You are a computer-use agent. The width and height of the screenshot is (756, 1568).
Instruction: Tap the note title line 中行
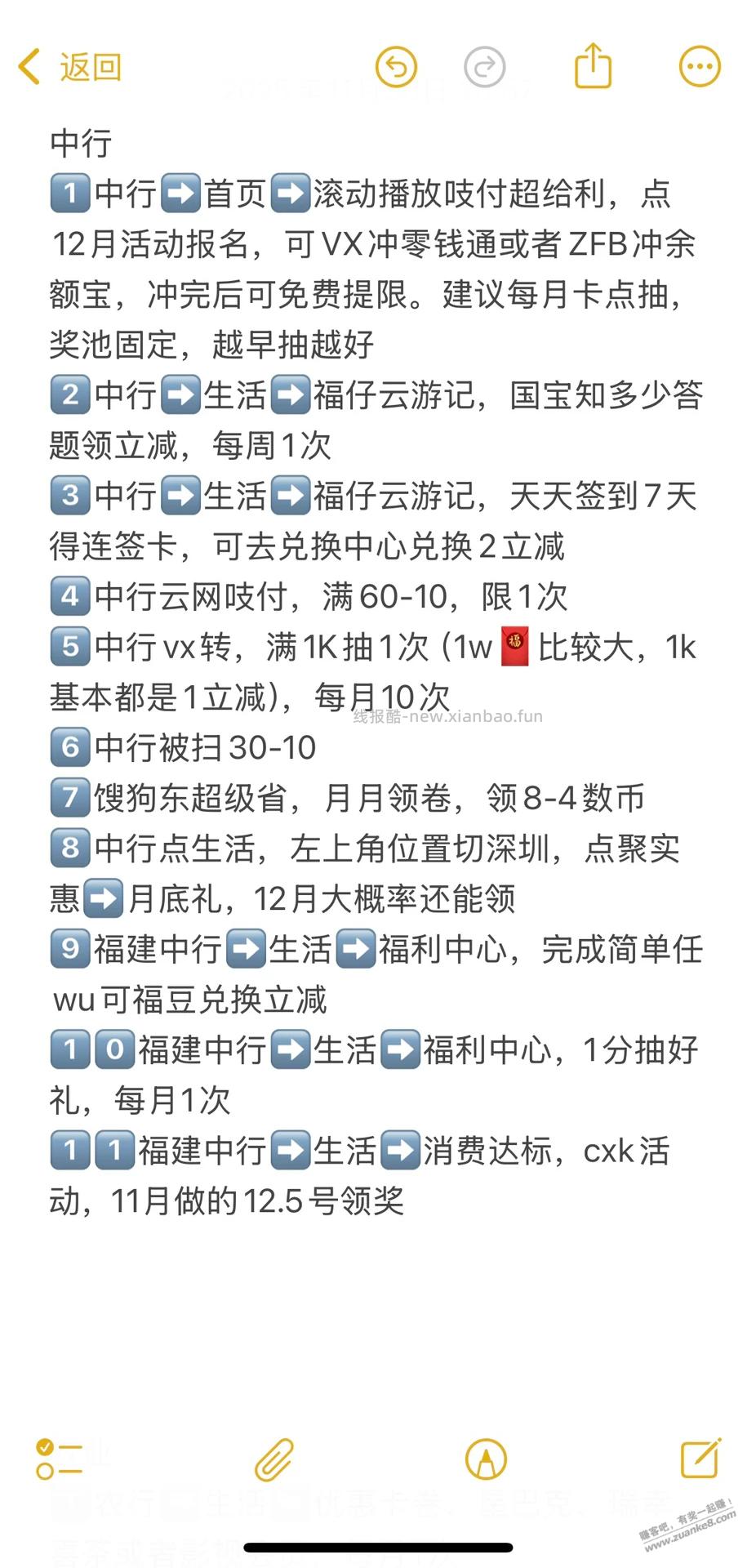pos(82,144)
